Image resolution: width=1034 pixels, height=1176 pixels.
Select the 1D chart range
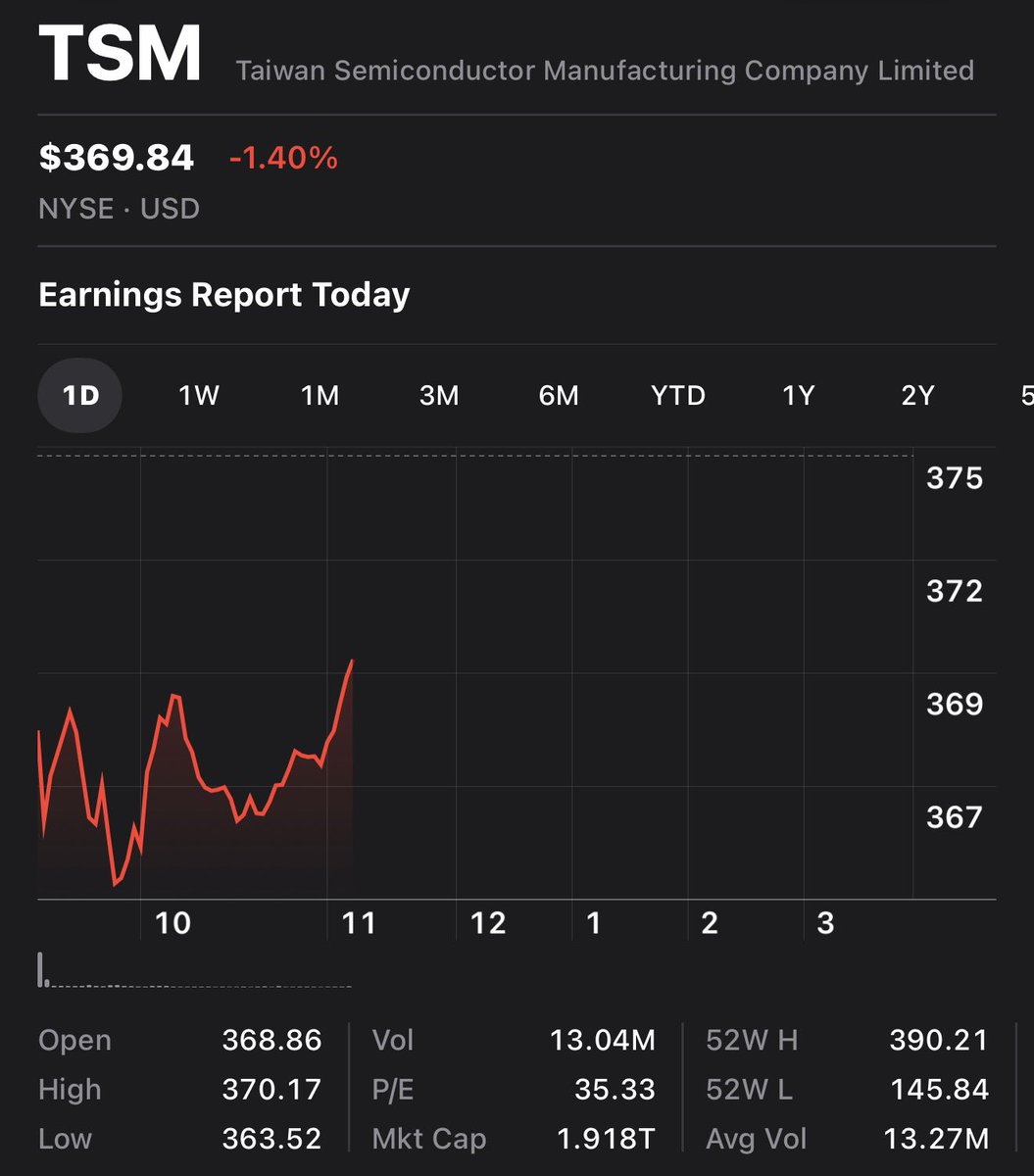point(80,396)
